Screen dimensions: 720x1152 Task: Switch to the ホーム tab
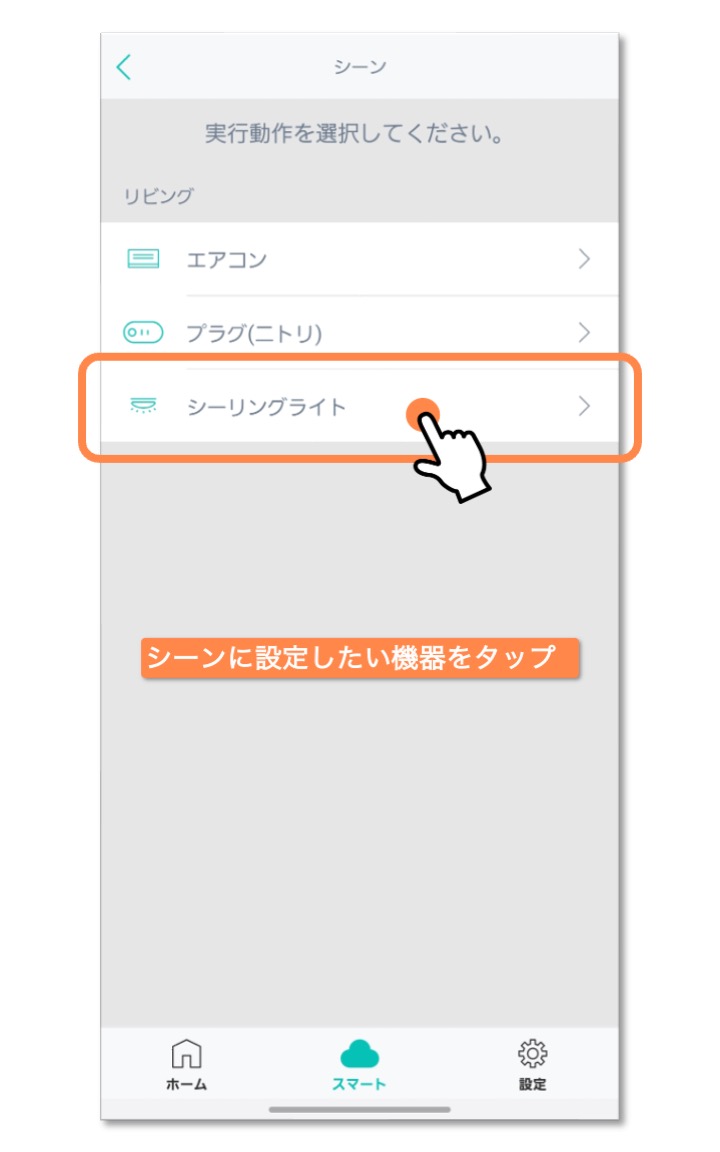click(x=187, y=1065)
